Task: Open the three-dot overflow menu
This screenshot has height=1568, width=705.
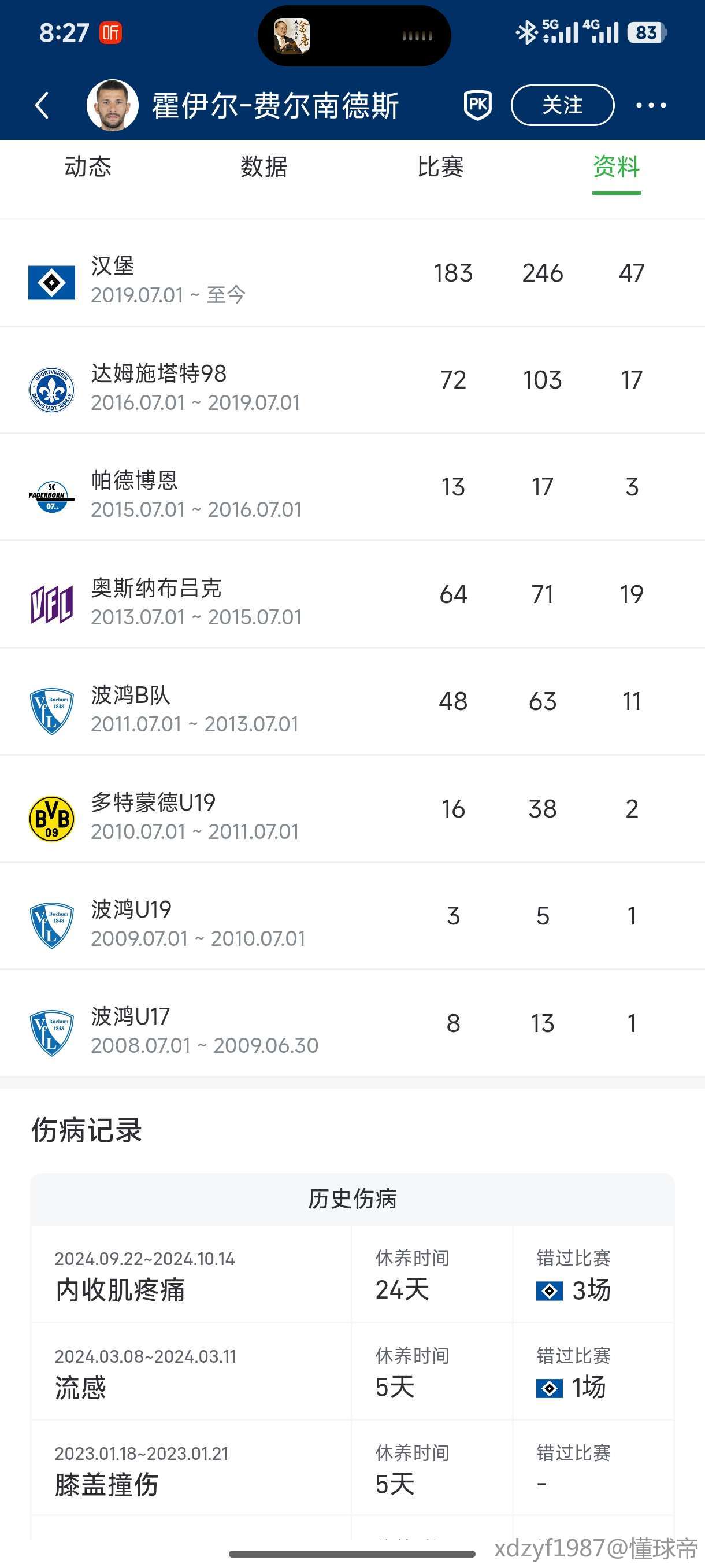Action: (650, 105)
